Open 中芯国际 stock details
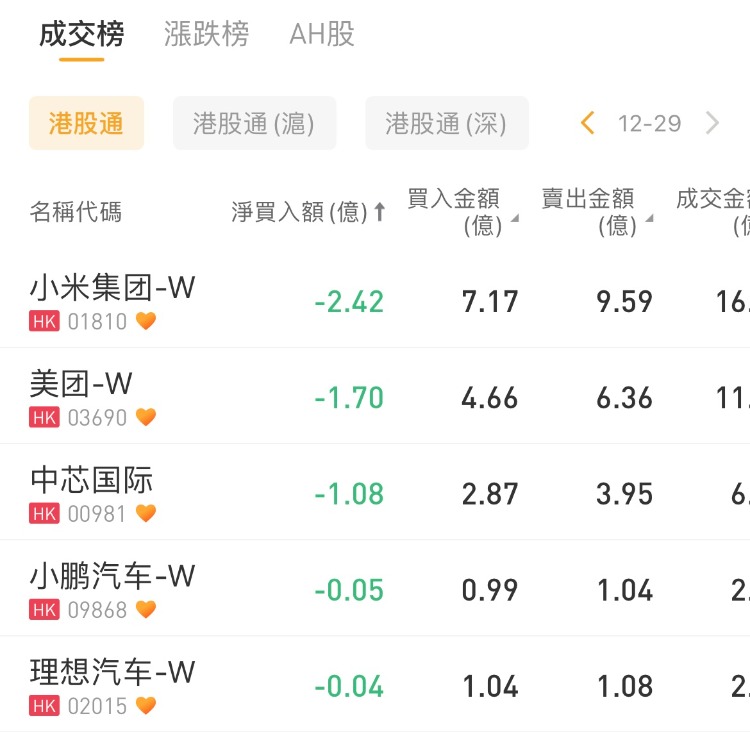The height and width of the screenshot is (732, 750). [x=92, y=492]
